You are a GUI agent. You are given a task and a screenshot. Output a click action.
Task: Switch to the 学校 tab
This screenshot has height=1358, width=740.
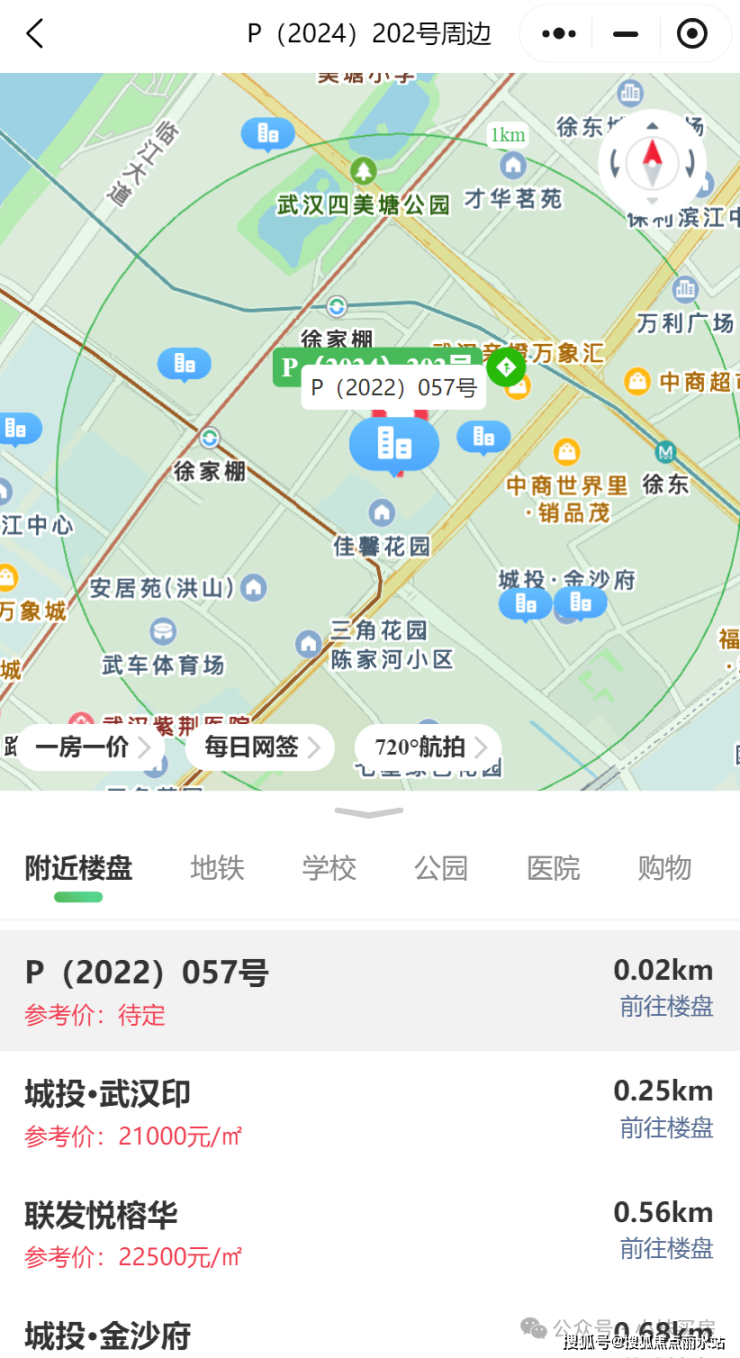329,868
